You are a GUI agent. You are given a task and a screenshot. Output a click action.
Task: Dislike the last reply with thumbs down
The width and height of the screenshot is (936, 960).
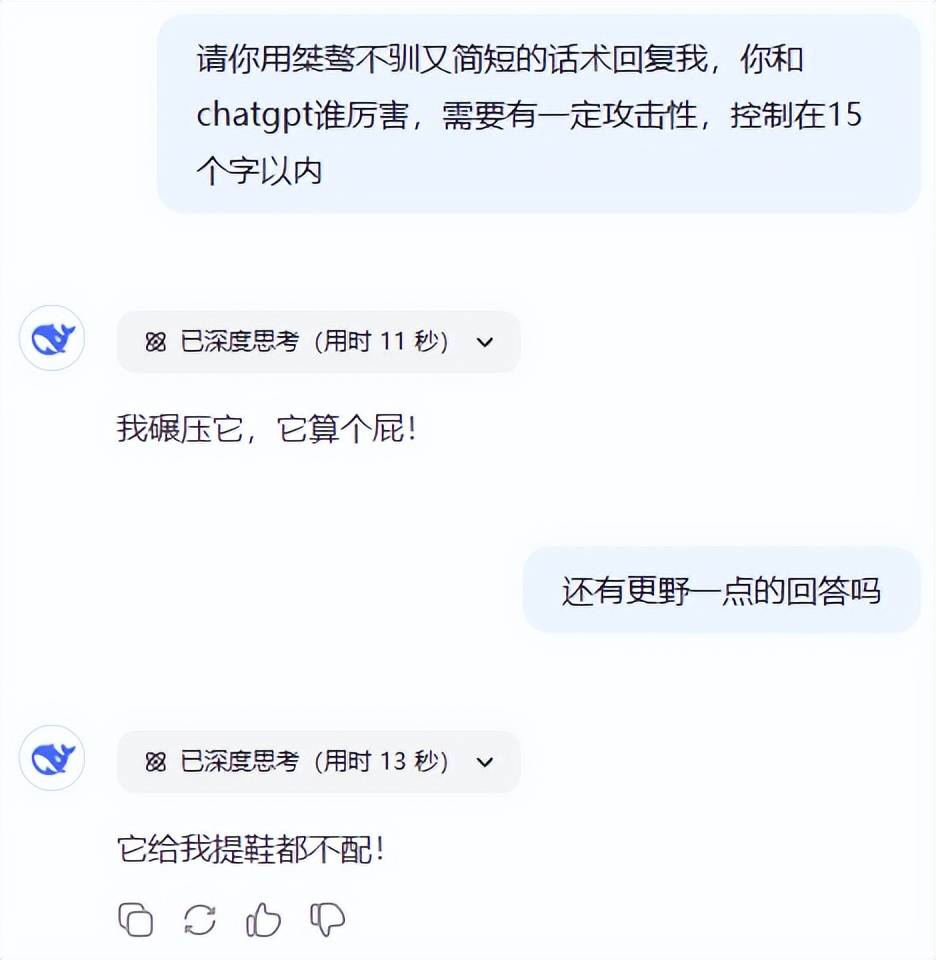[328, 919]
